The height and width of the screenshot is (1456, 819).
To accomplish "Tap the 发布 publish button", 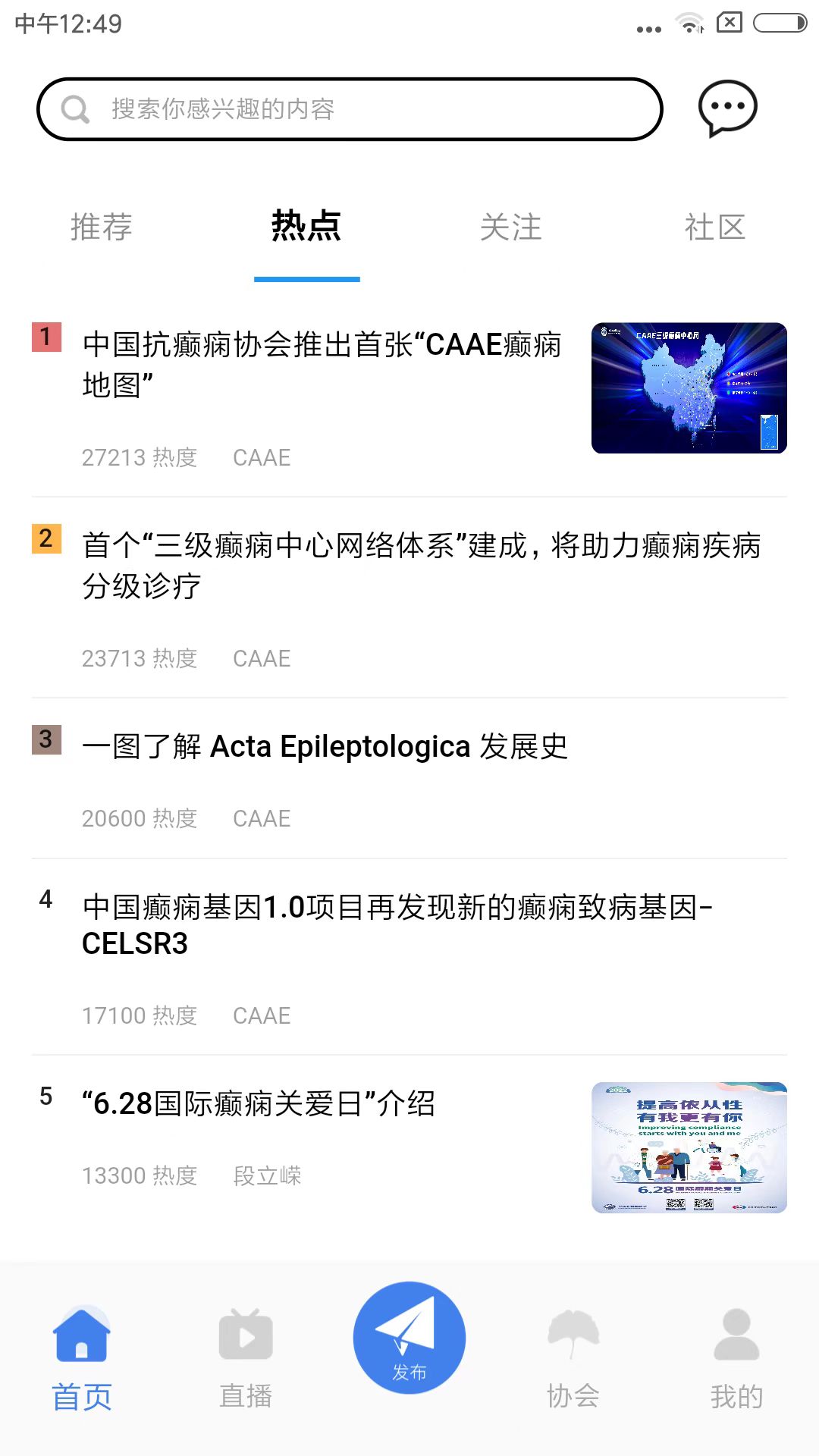I will point(409,1338).
